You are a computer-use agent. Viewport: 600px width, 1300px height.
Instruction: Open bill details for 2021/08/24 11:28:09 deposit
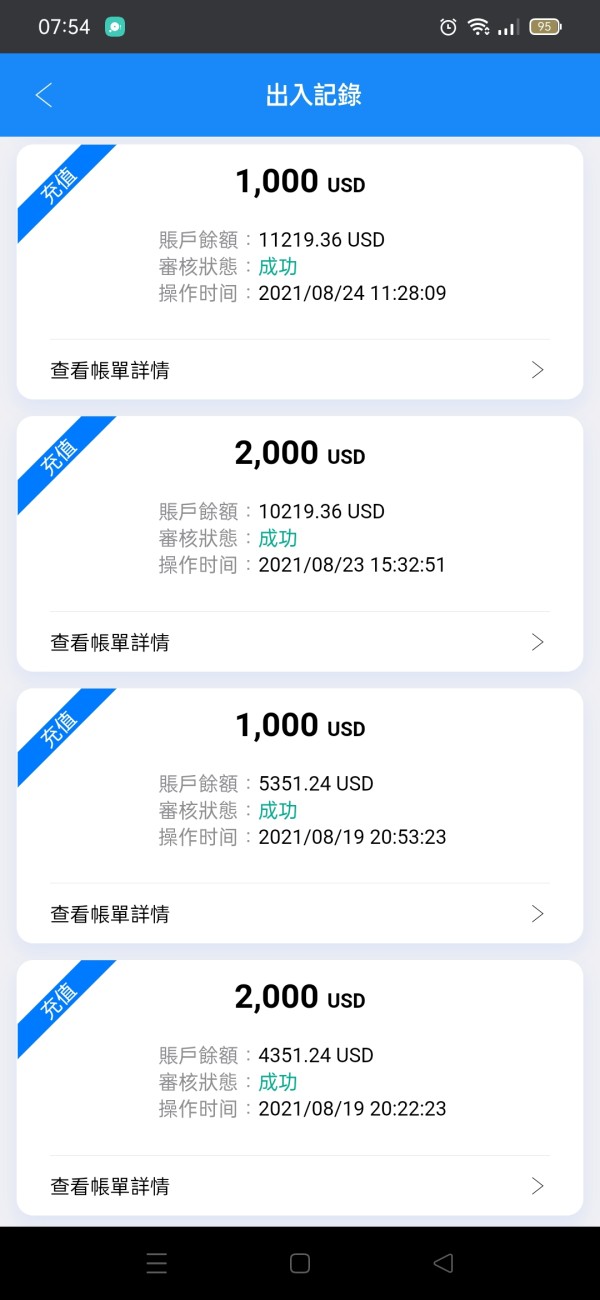(x=300, y=370)
